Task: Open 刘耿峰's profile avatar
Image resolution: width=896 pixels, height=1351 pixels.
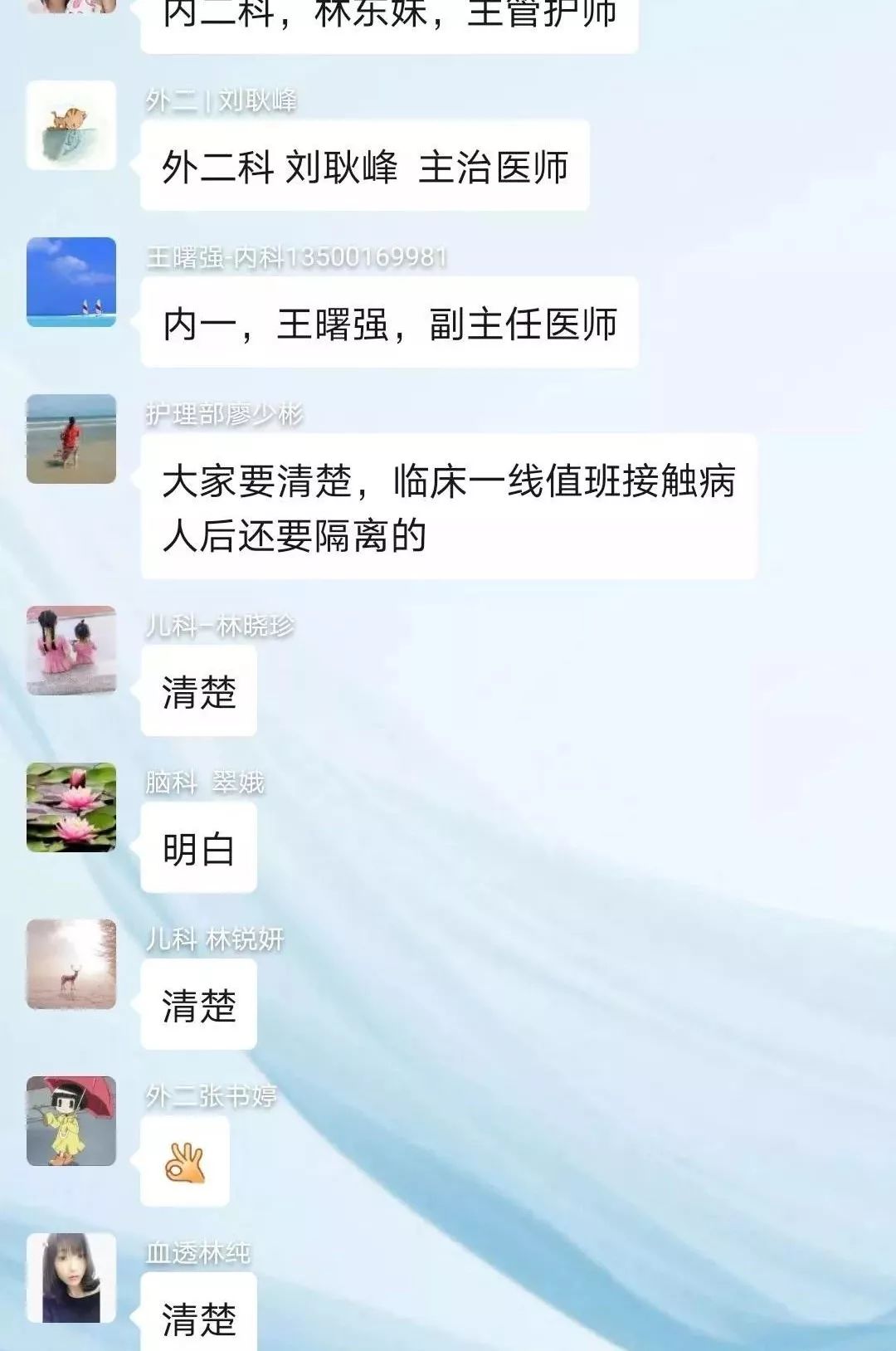Action: pos(71,125)
